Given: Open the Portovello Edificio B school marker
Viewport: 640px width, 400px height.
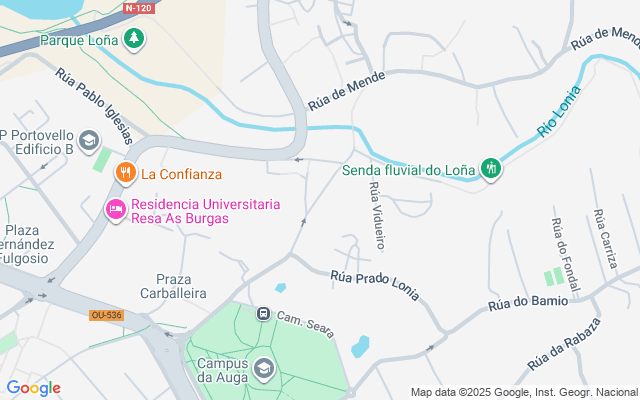Looking at the screenshot, I should [88, 141].
